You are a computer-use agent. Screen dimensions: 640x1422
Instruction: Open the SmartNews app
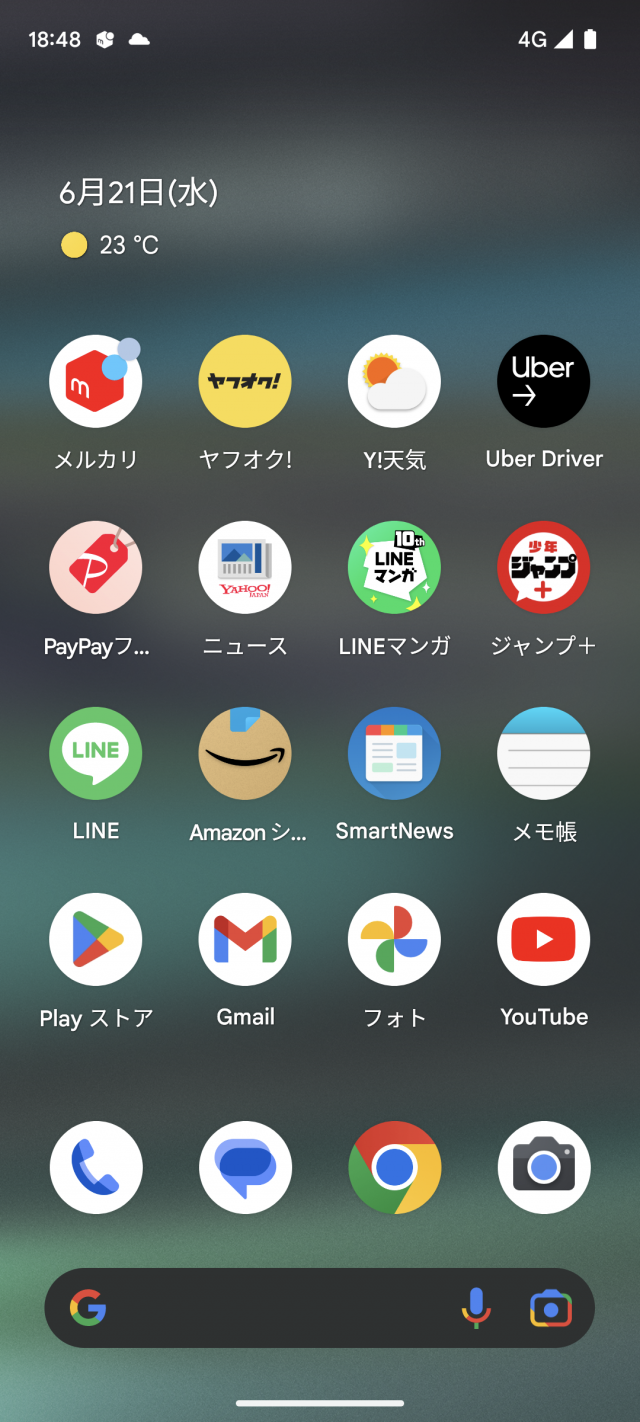pos(394,754)
